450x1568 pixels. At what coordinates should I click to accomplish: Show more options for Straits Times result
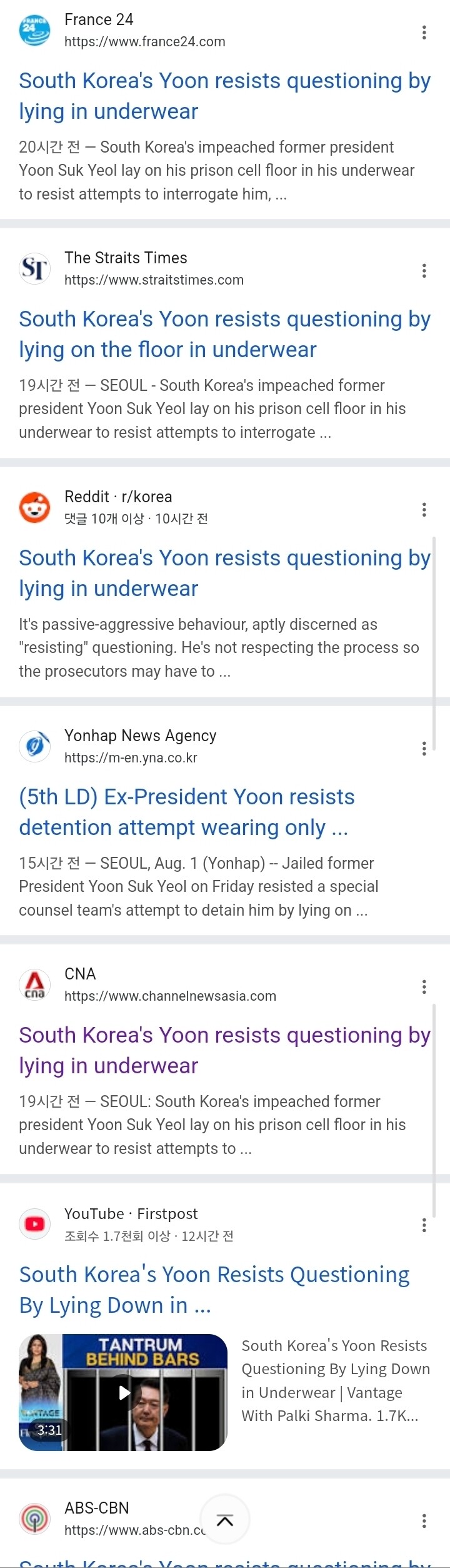point(424,271)
